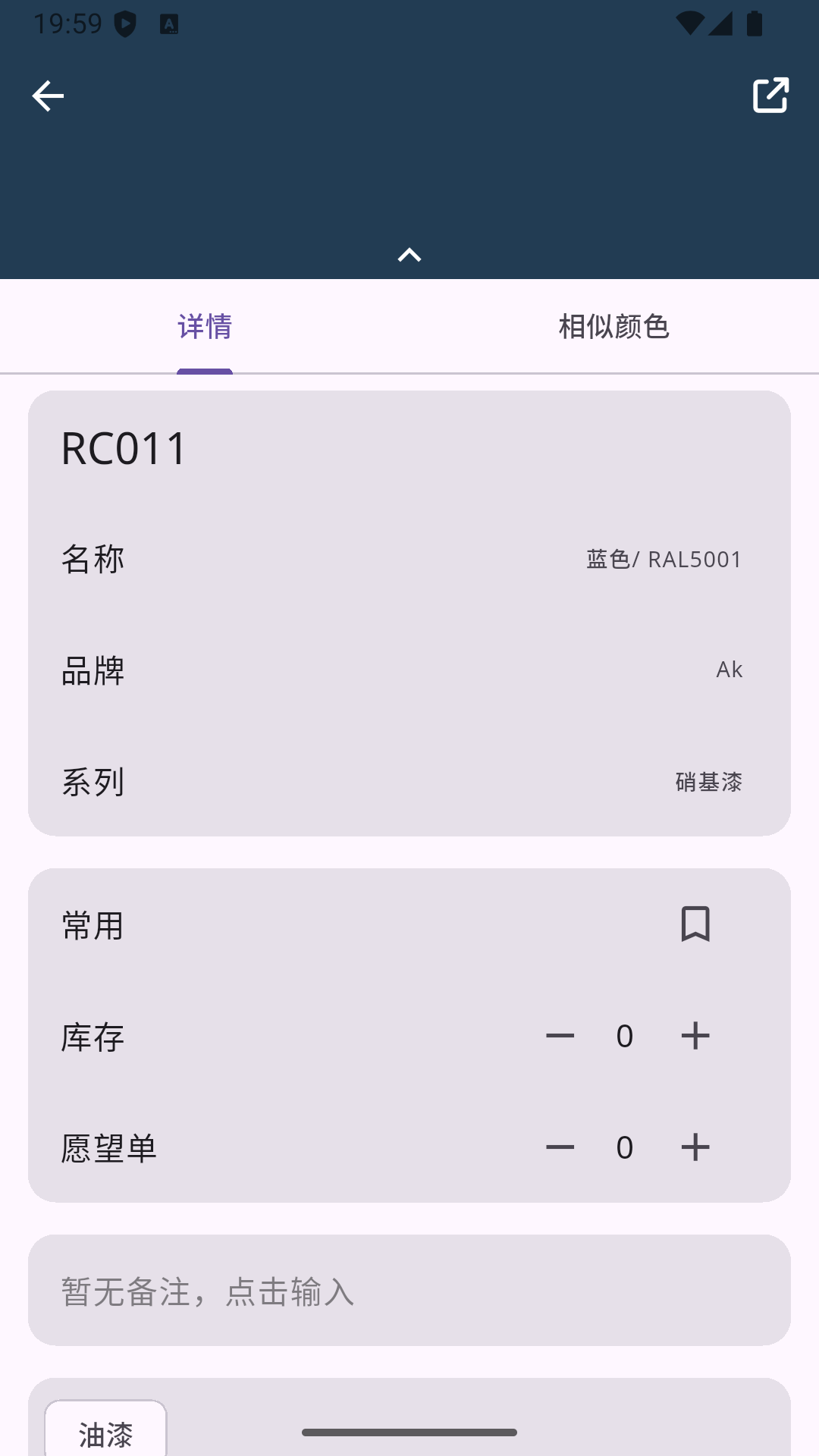Tap the Ak brand value row
Screen dimensions: 819x1456
pos(728,670)
